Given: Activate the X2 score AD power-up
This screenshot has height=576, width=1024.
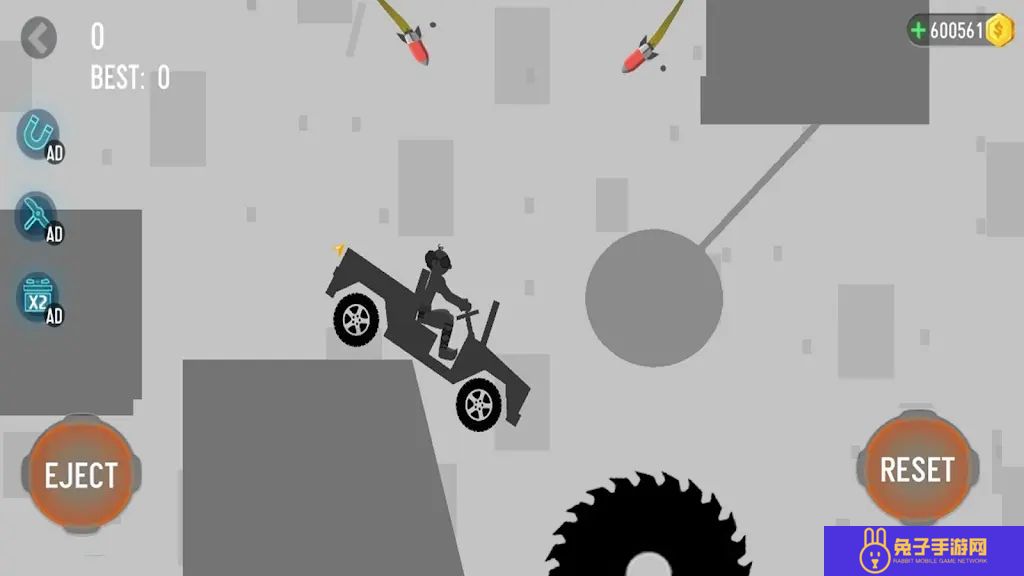Looking at the screenshot, I should tap(40, 298).
